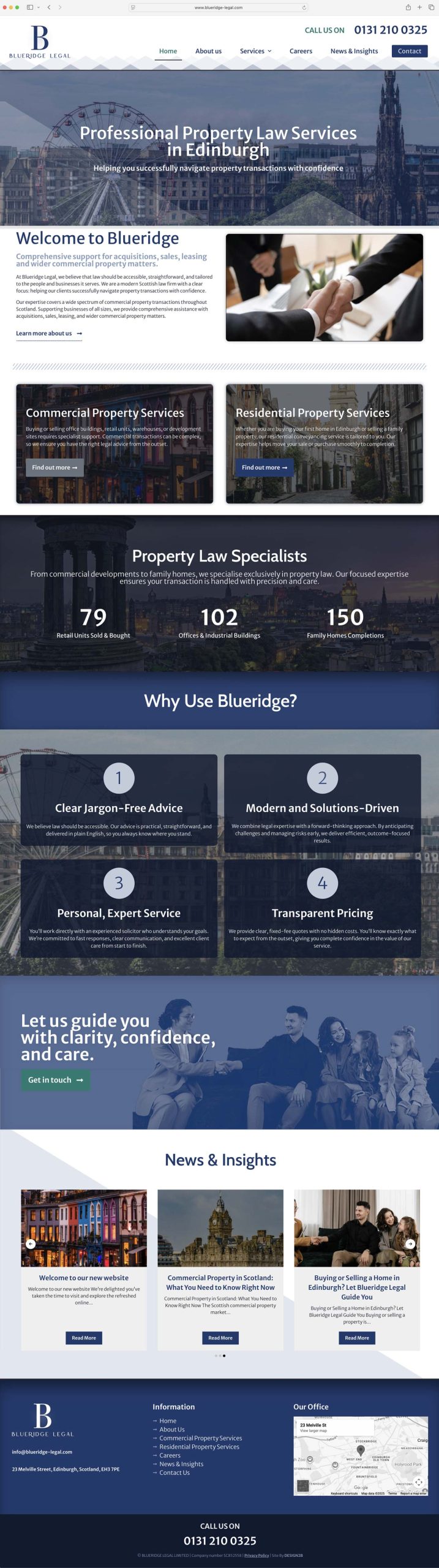This screenshot has height=1568, width=439.
Task: Open News & Insights from the top navigation
Action: pyautogui.click(x=354, y=51)
